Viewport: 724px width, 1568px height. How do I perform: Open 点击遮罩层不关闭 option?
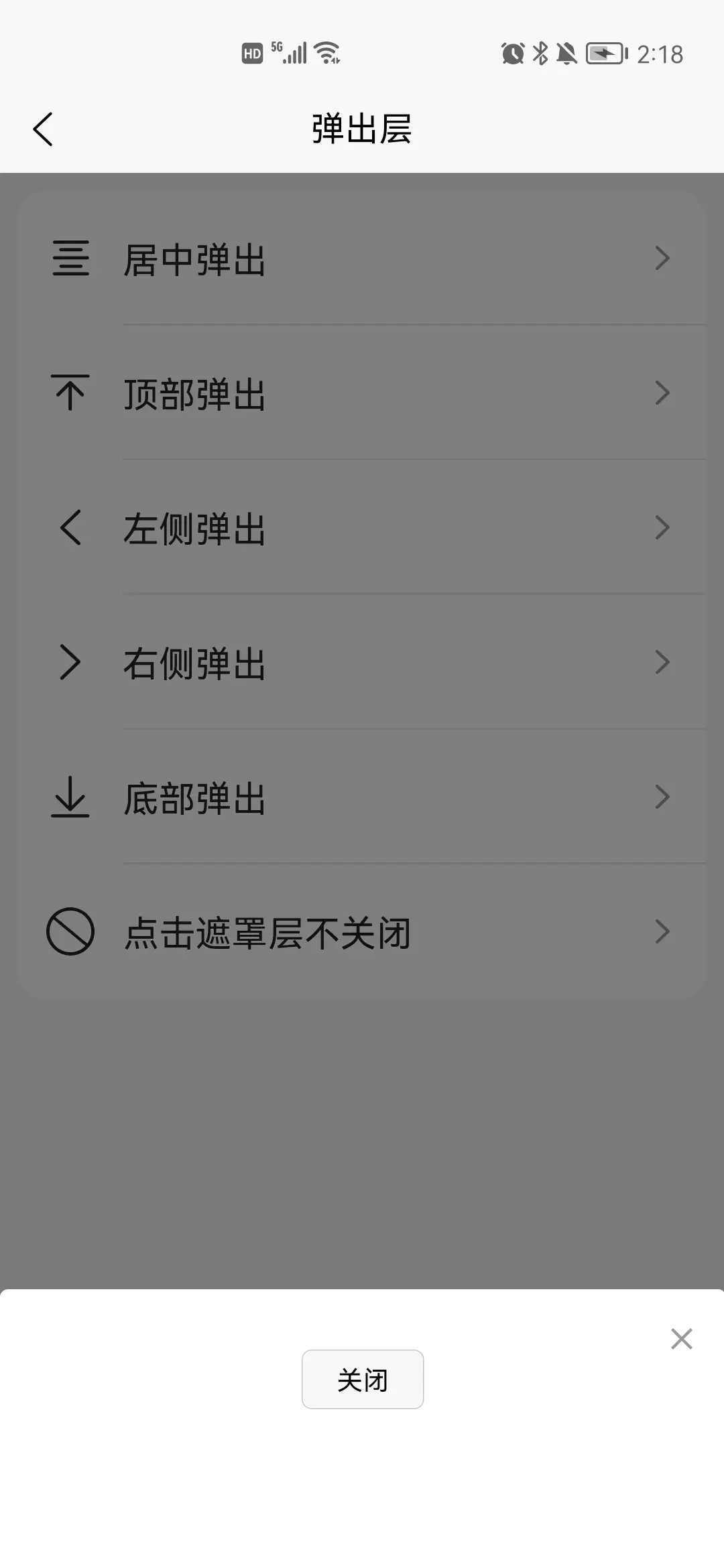click(362, 932)
